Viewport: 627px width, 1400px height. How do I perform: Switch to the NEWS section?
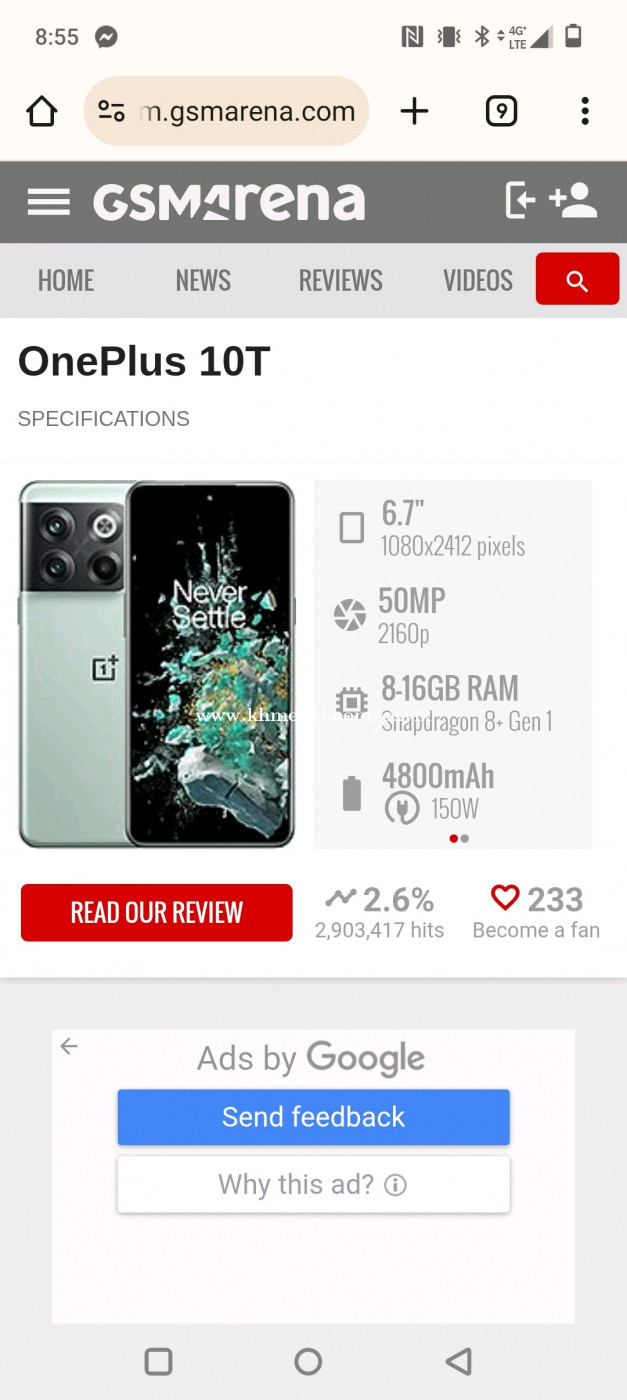tap(203, 280)
